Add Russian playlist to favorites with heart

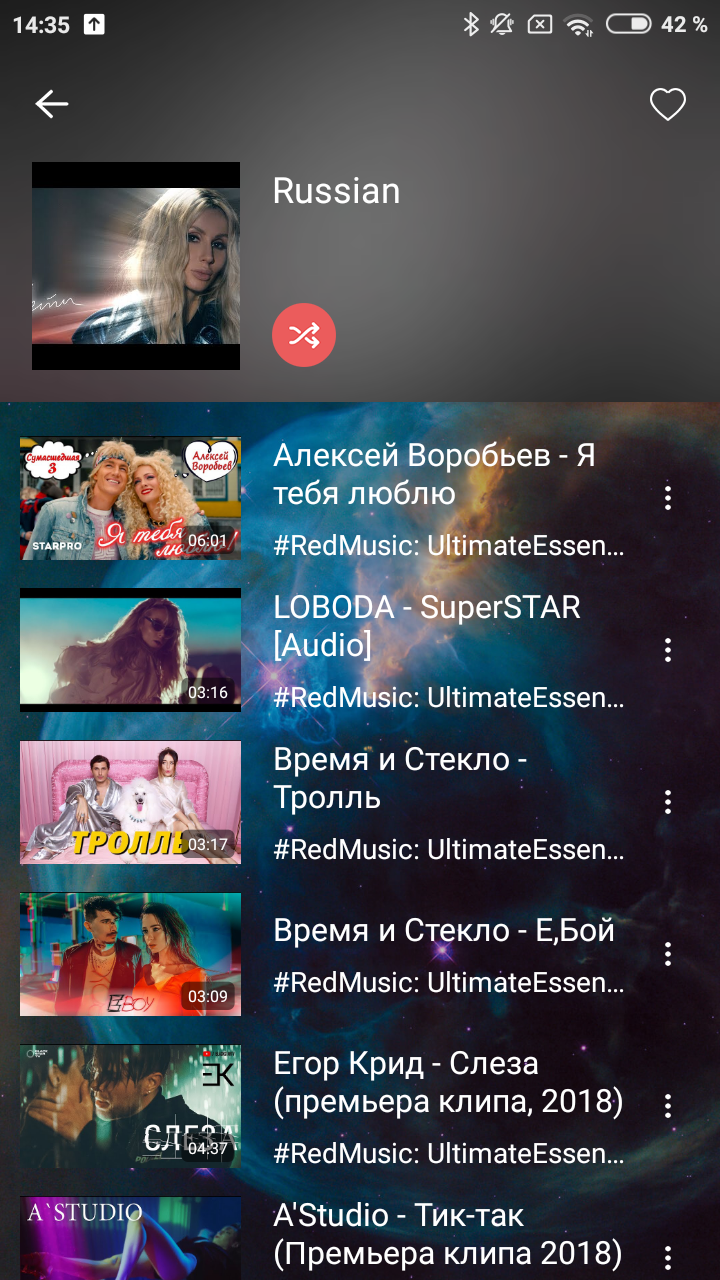click(x=668, y=104)
